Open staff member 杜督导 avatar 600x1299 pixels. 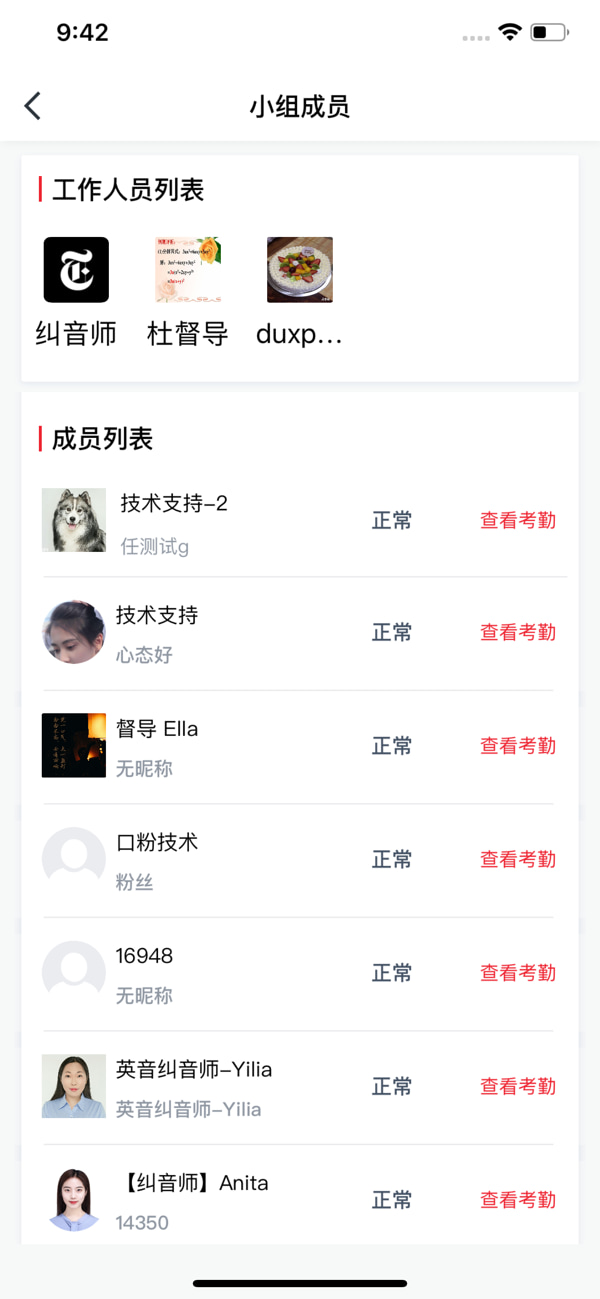tap(188, 270)
